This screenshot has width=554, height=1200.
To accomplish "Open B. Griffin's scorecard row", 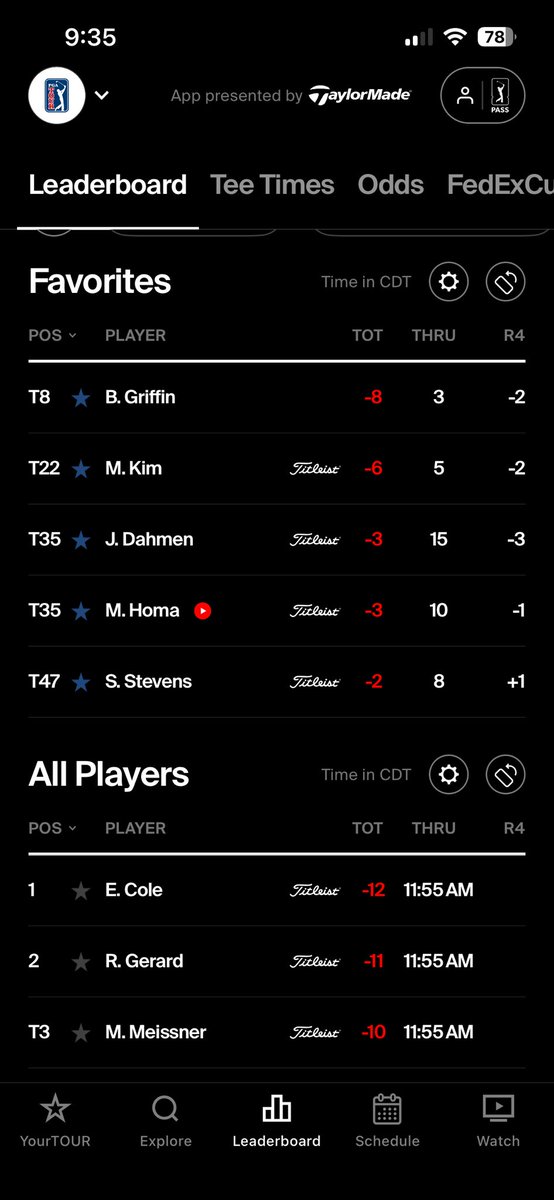I will pos(277,397).
